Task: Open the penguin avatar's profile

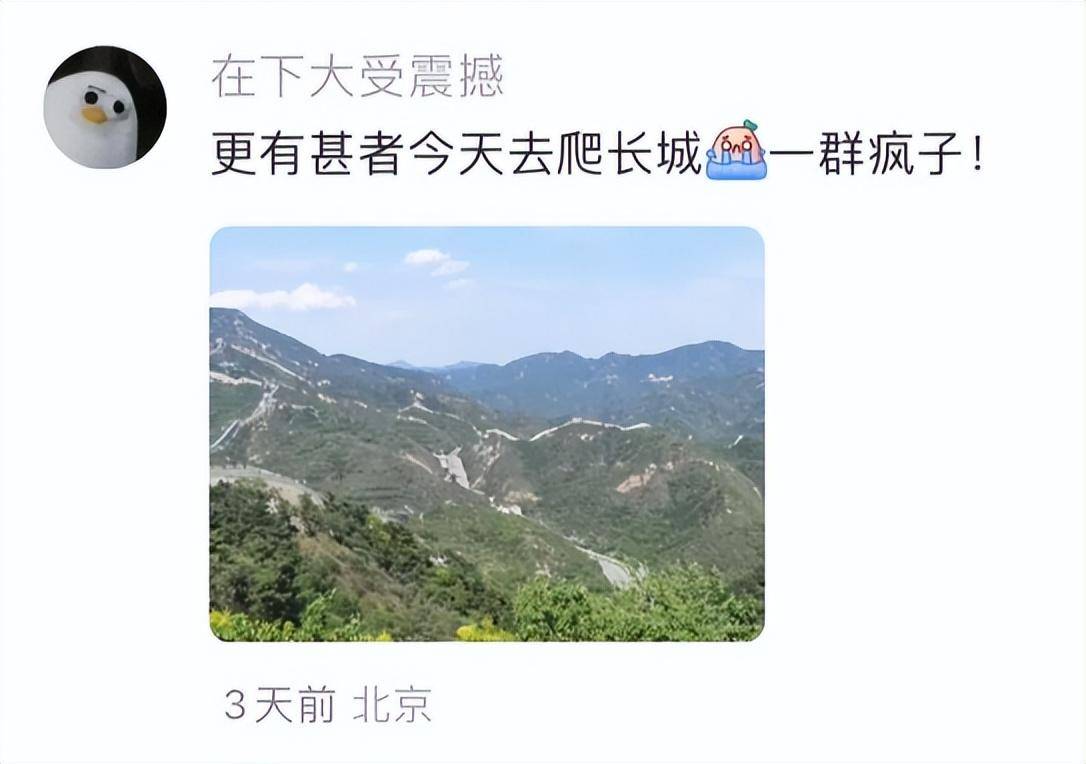Action: pyautogui.click(x=105, y=107)
